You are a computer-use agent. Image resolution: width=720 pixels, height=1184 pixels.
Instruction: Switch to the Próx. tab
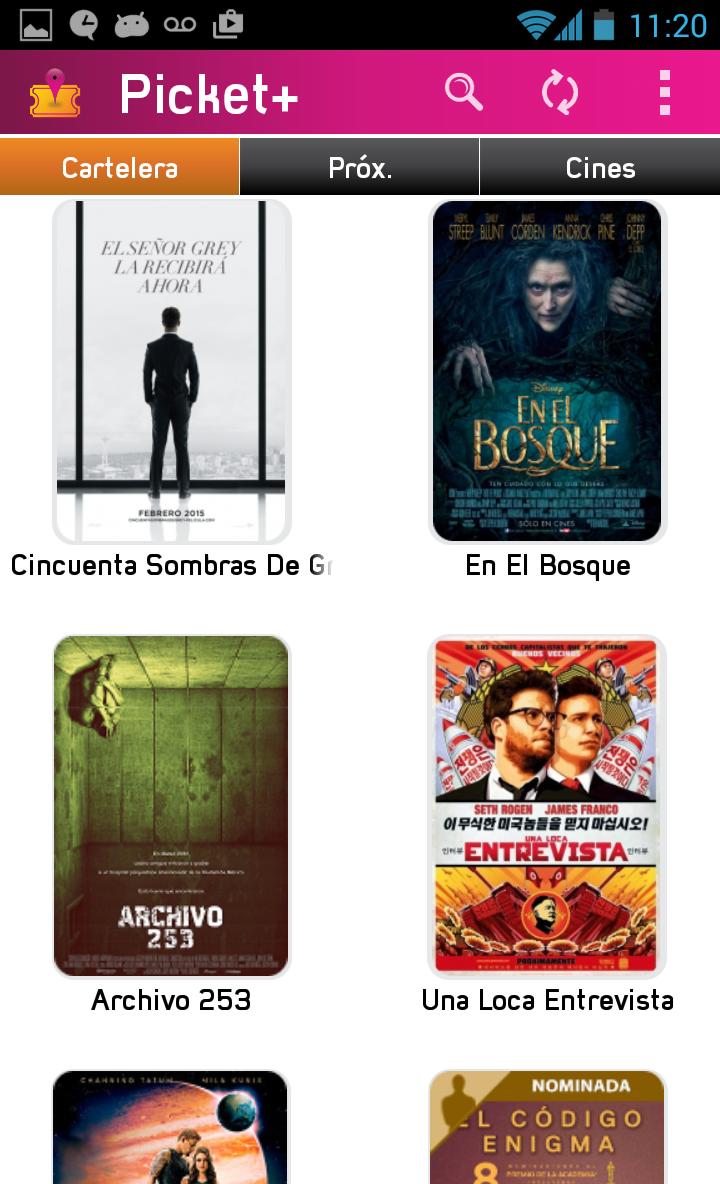coord(360,167)
